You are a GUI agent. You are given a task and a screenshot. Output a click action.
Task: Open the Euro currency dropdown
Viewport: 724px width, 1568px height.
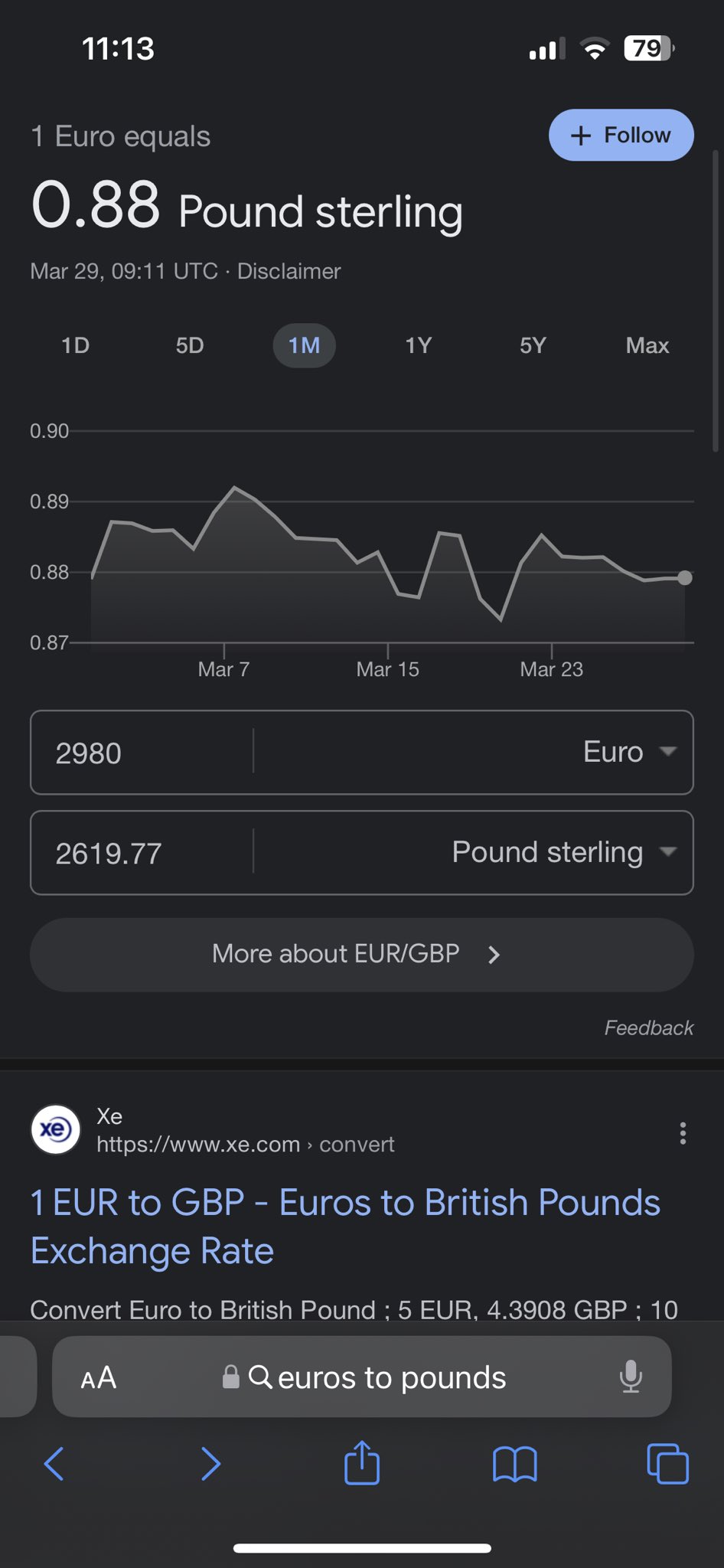(628, 752)
